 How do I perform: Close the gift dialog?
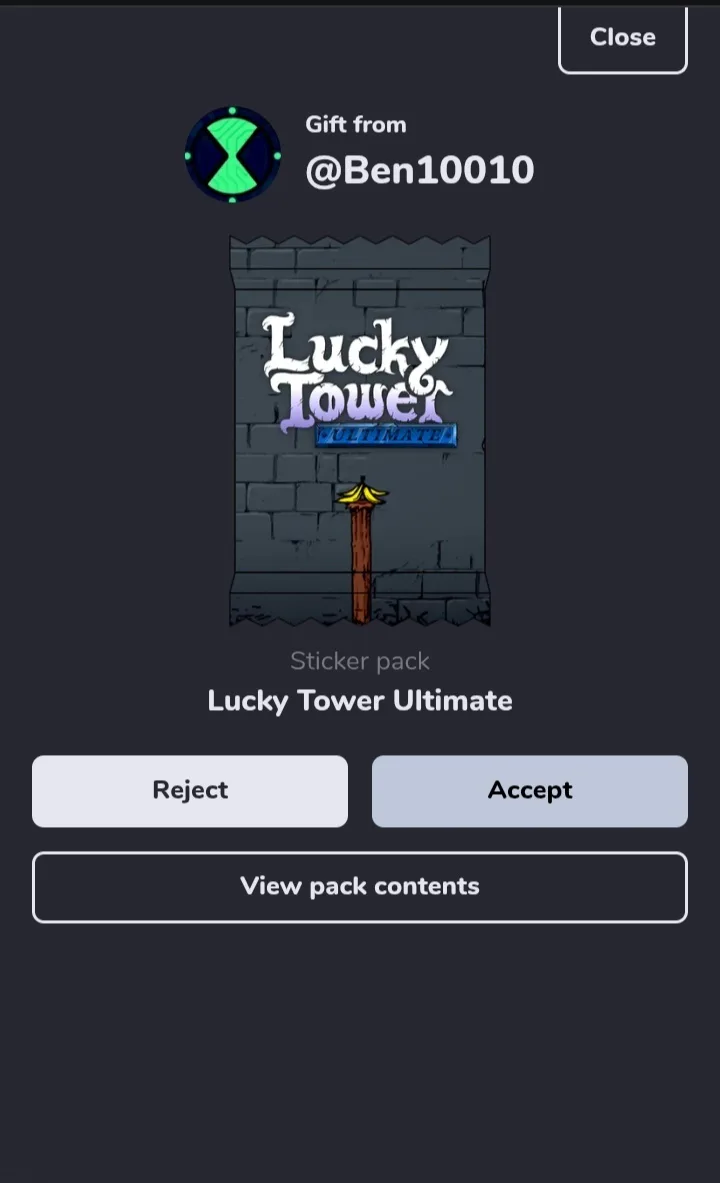click(622, 38)
